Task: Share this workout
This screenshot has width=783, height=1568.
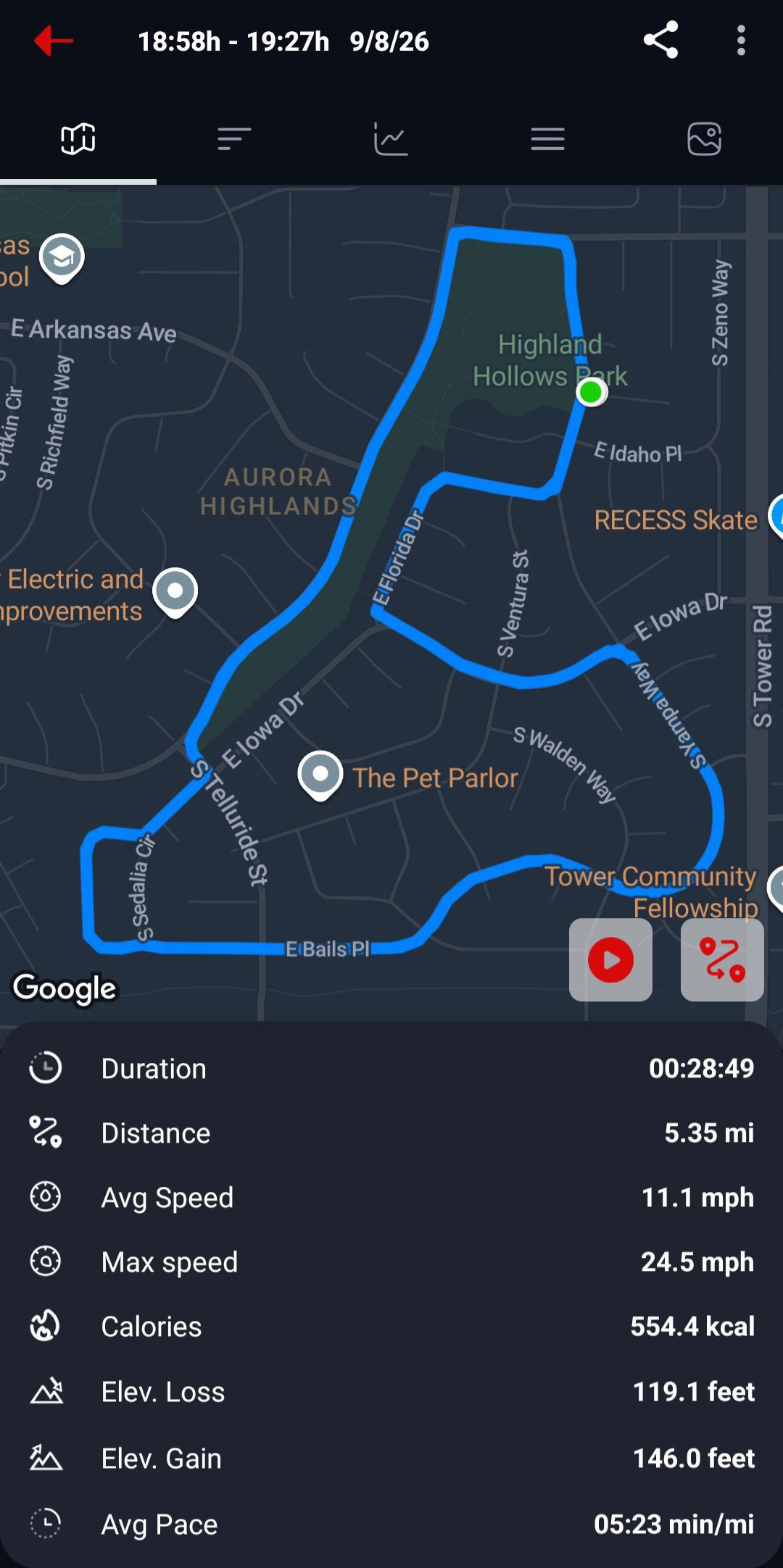Action: pyautogui.click(x=660, y=41)
